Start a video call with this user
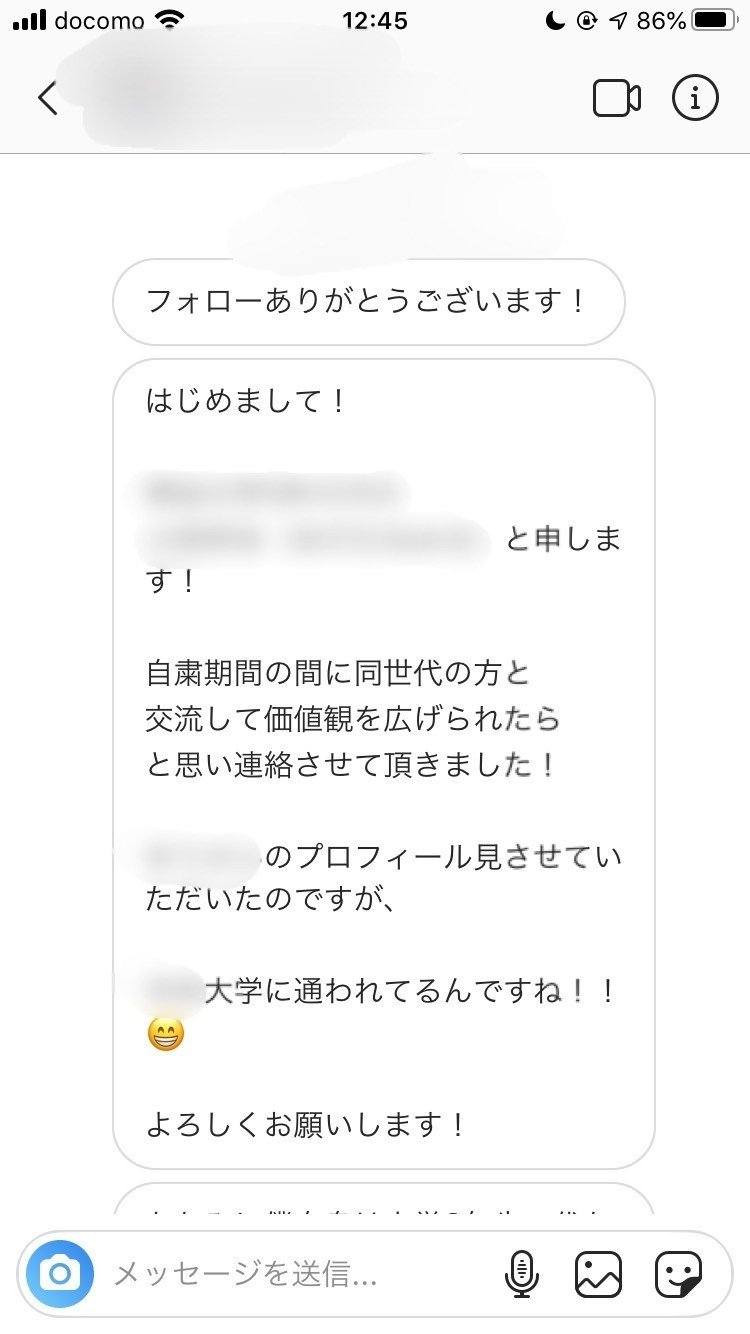This screenshot has width=750, height=1334. (616, 97)
